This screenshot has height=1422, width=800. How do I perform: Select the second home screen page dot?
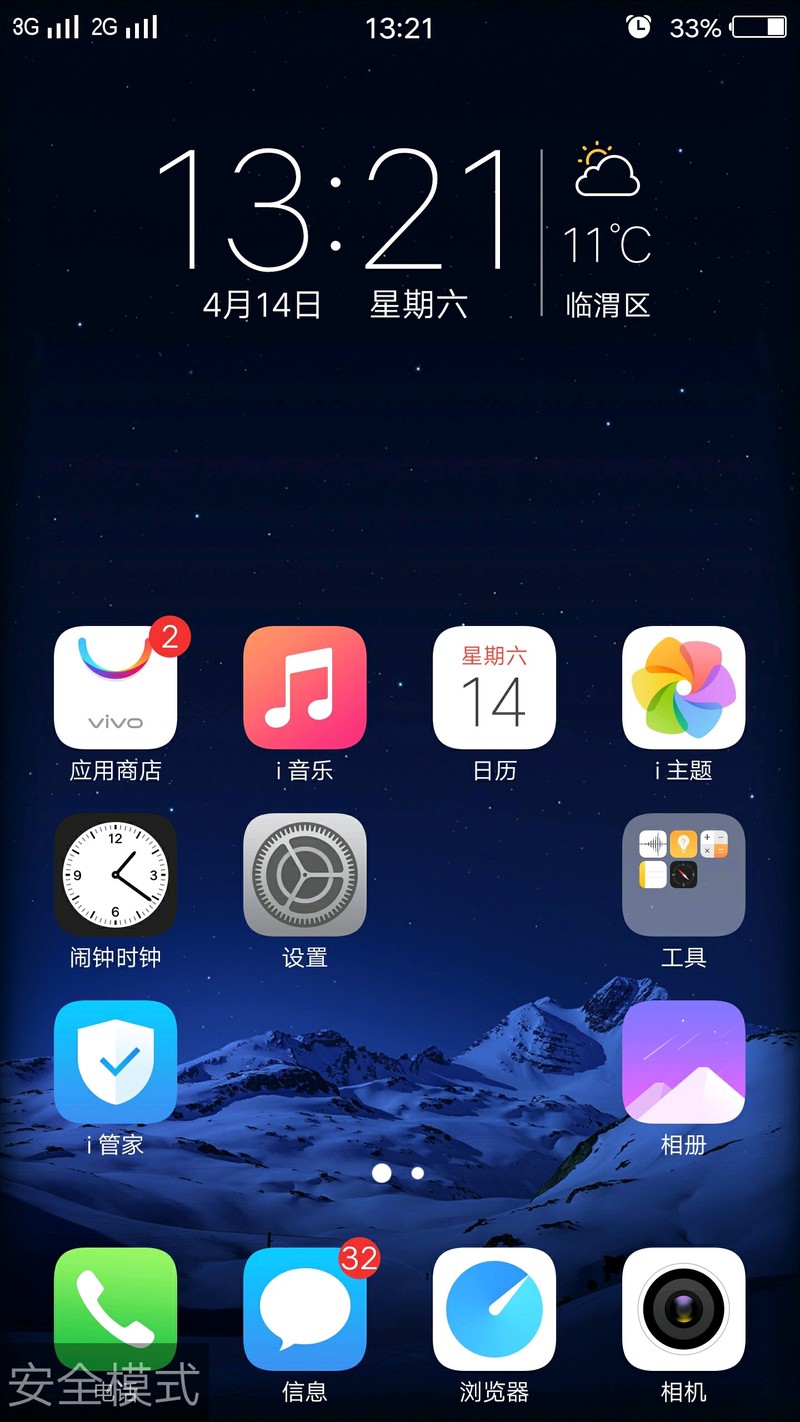click(417, 1172)
